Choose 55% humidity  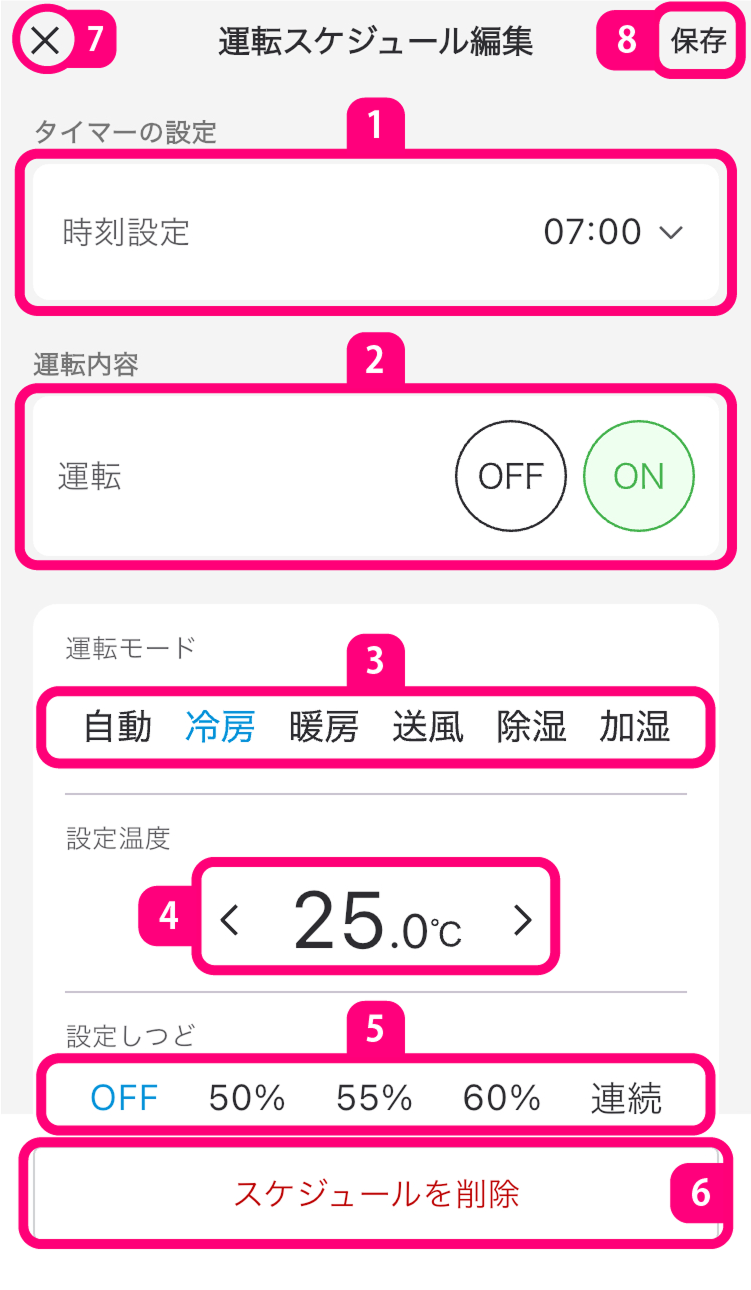(x=374, y=1099)
